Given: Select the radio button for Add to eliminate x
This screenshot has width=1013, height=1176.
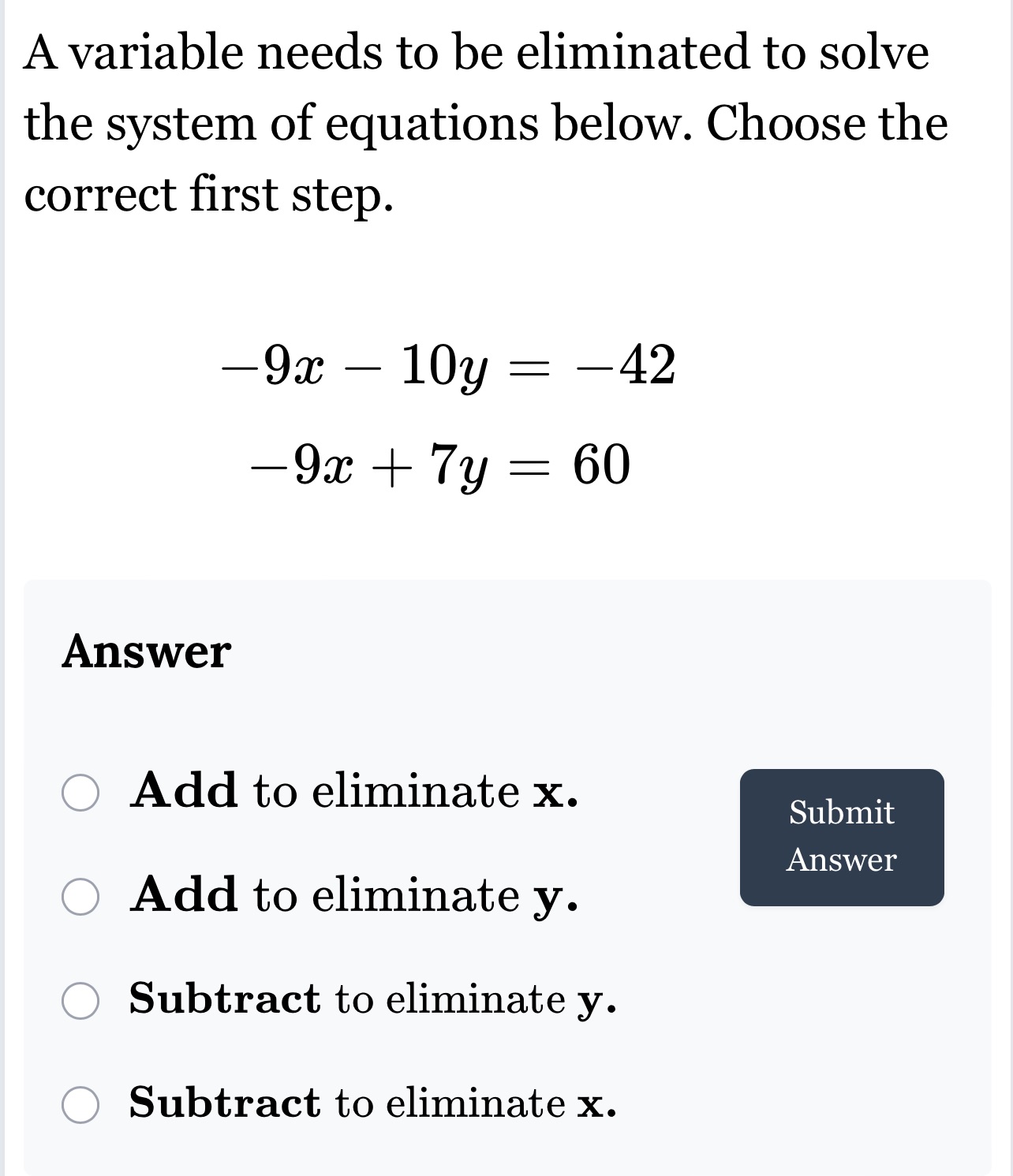Looking at the screenshot, I should point(82,793).
